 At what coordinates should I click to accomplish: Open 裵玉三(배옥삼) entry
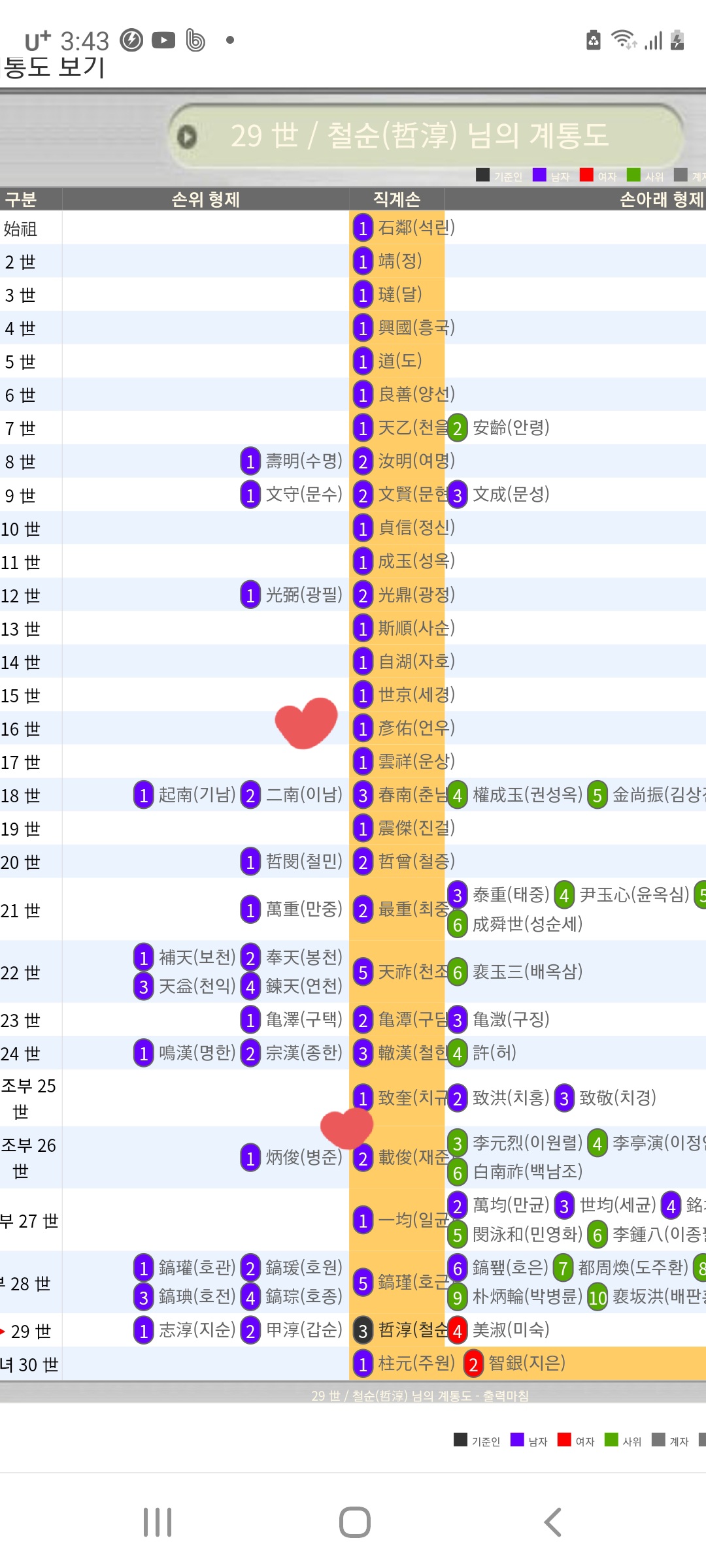tap(528, 972)
